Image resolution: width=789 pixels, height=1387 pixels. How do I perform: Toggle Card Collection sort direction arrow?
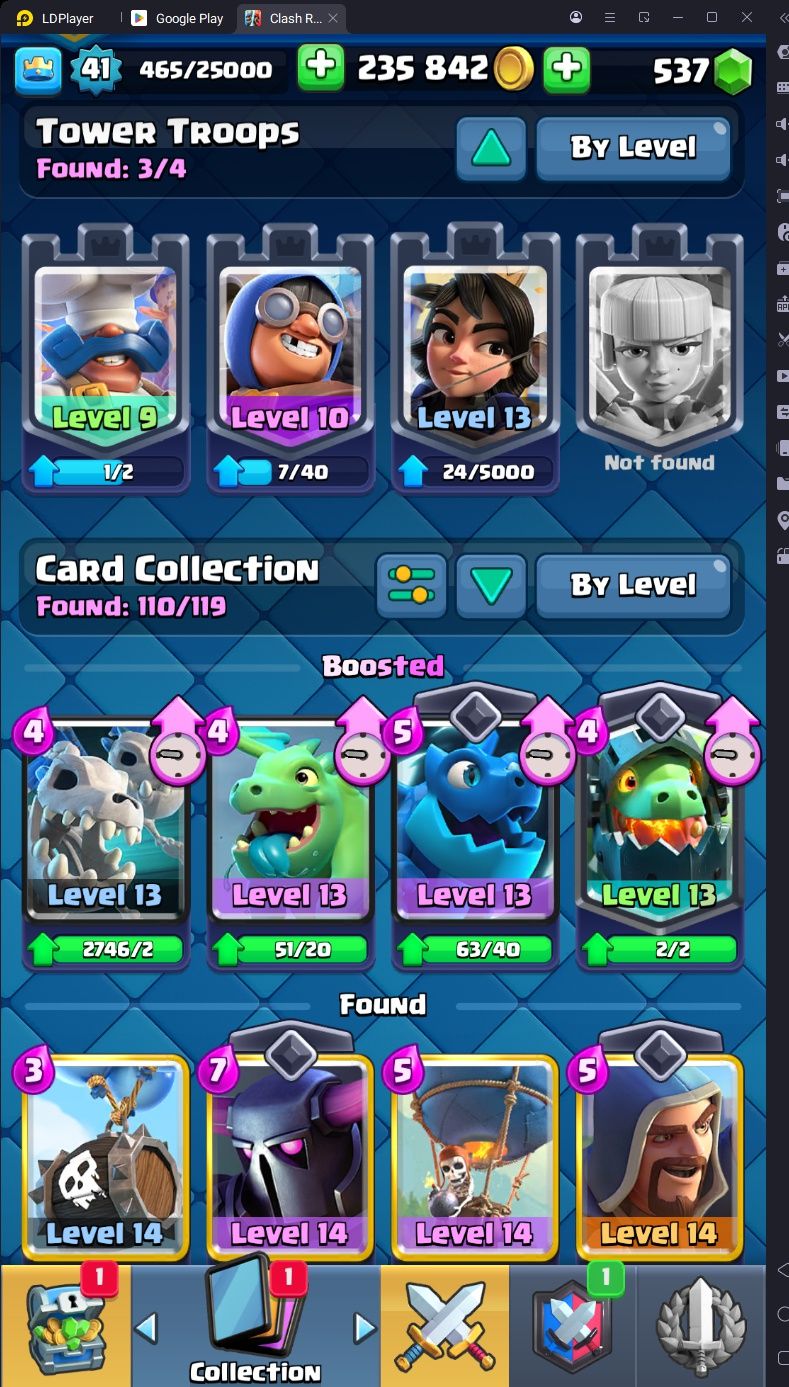[491, 585]
